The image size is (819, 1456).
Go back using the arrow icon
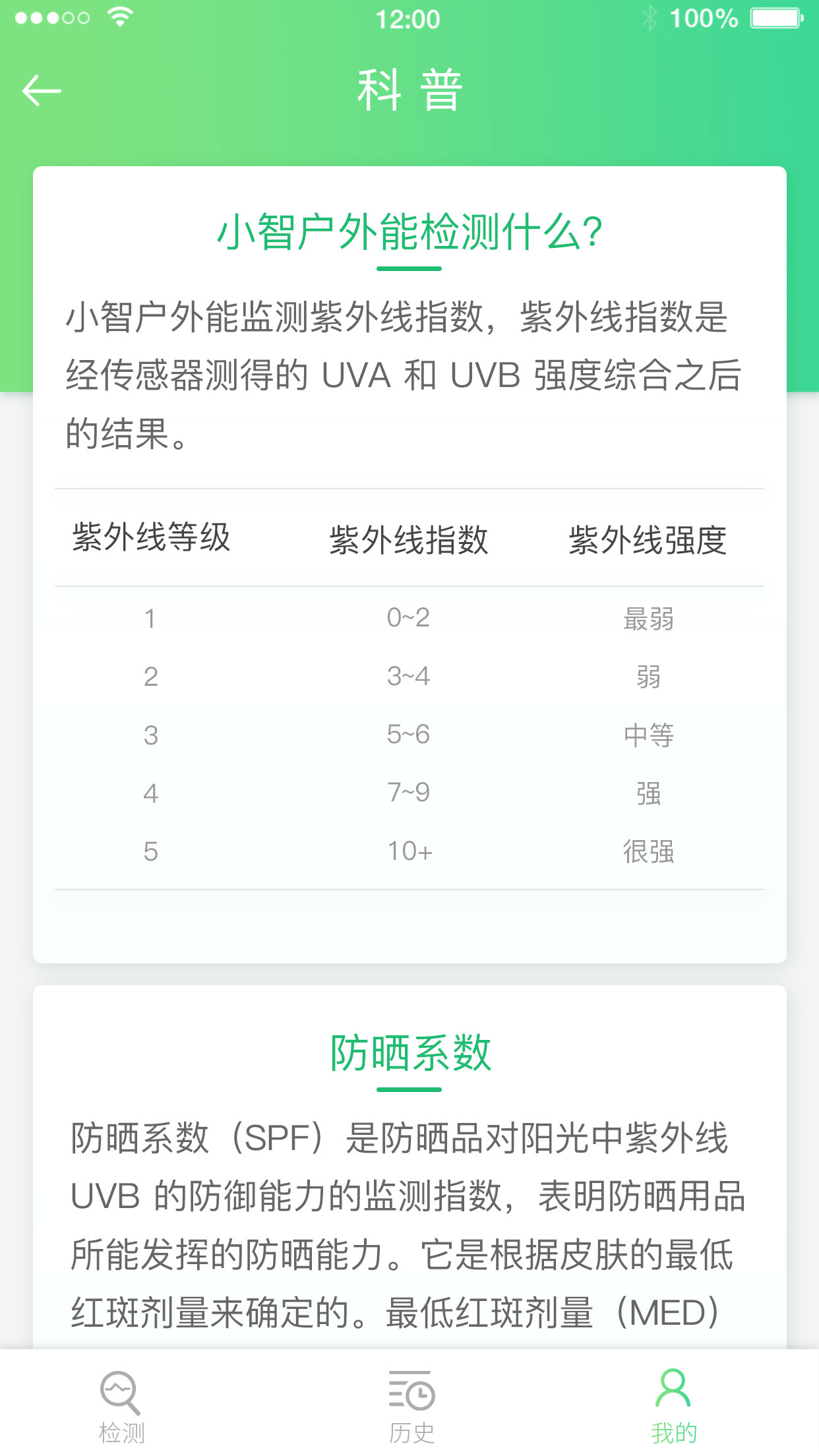point(42,90)
